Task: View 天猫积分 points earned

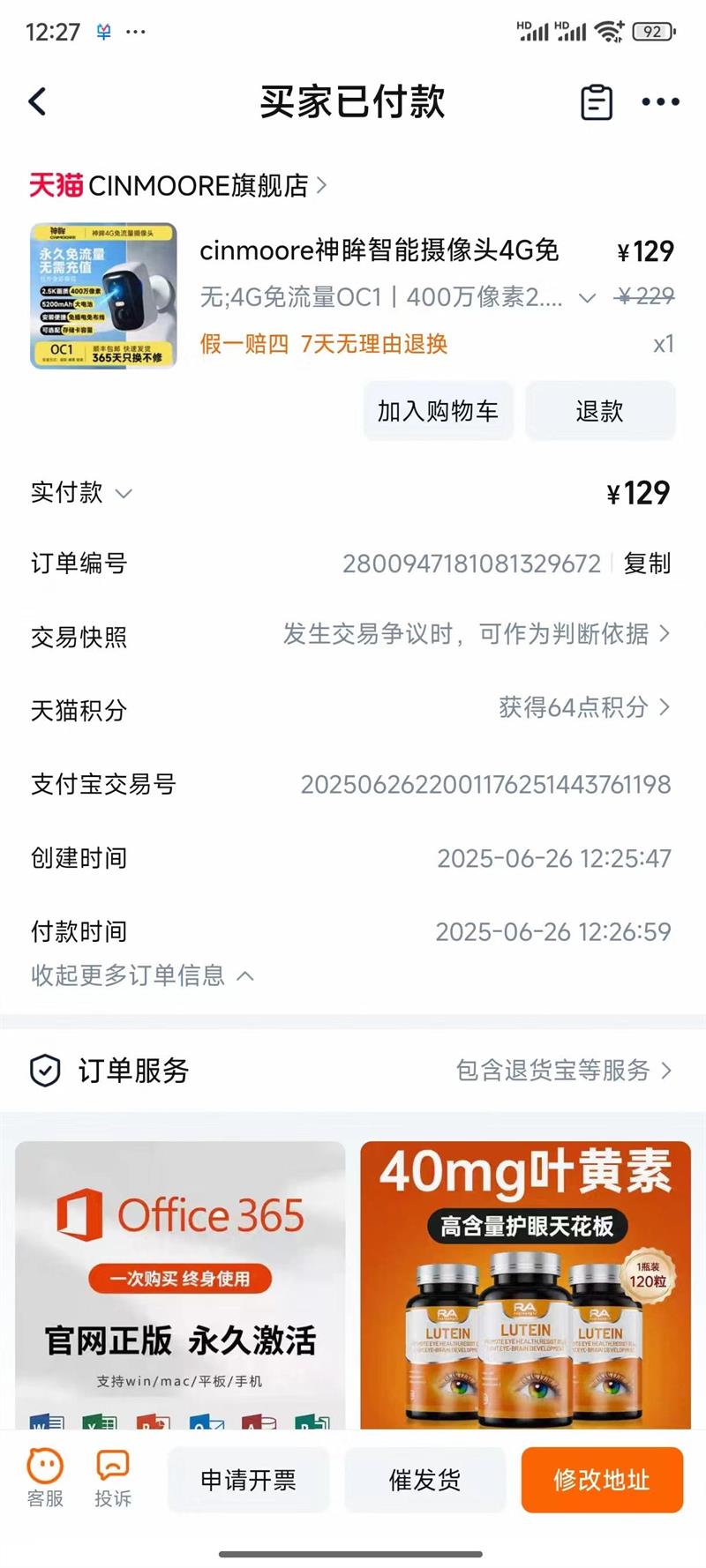Action: click(582, 708)
